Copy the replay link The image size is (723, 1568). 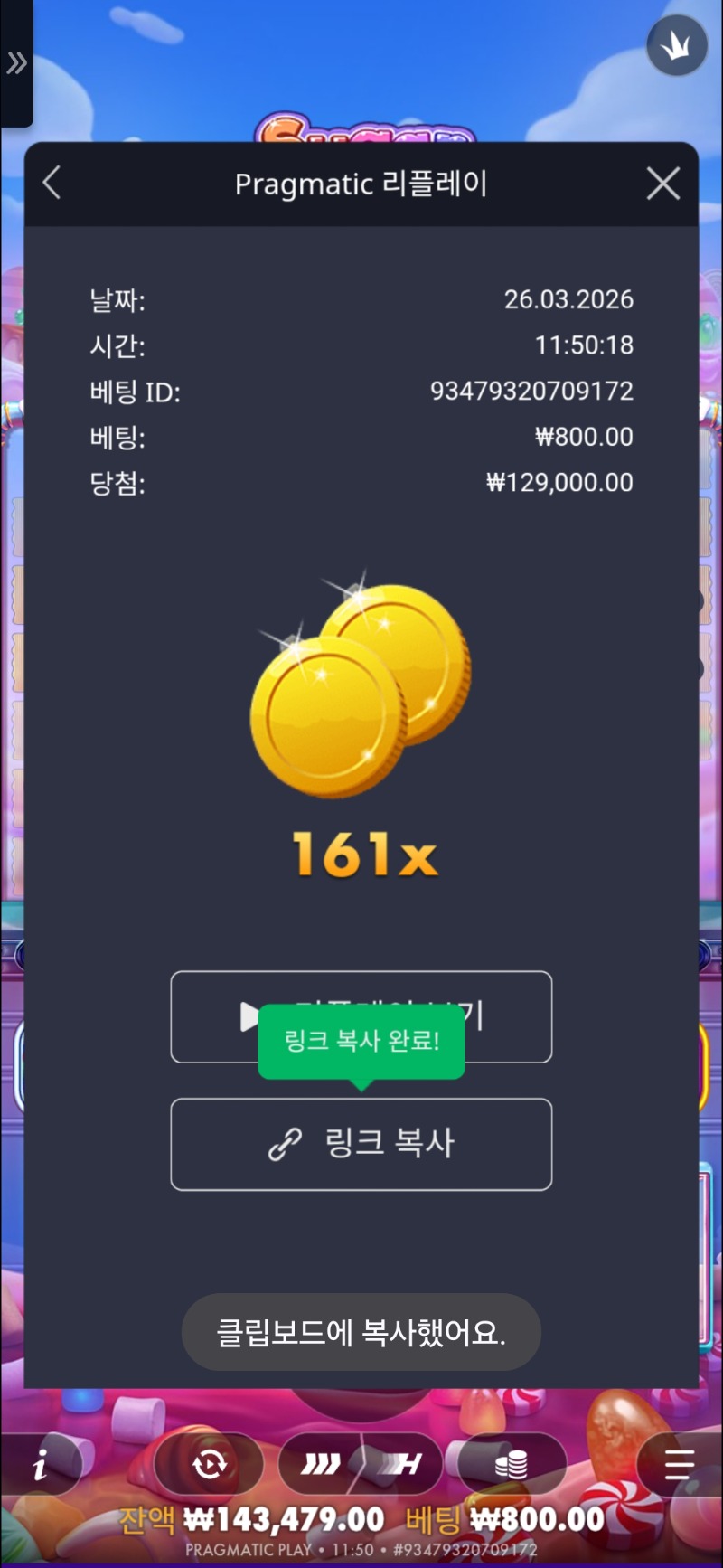361,1144
